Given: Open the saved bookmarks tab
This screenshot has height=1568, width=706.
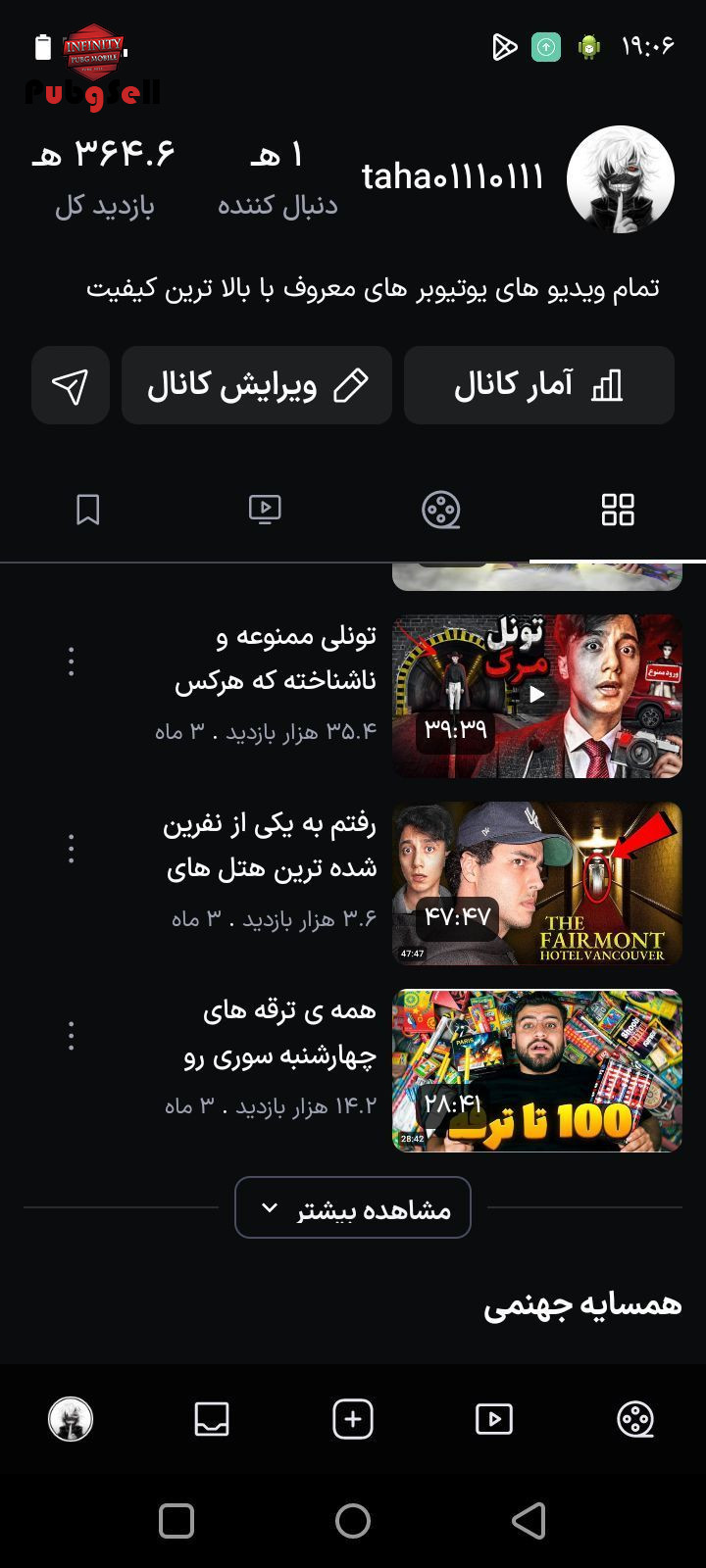Looking at the screenshot, I should 88,510.
